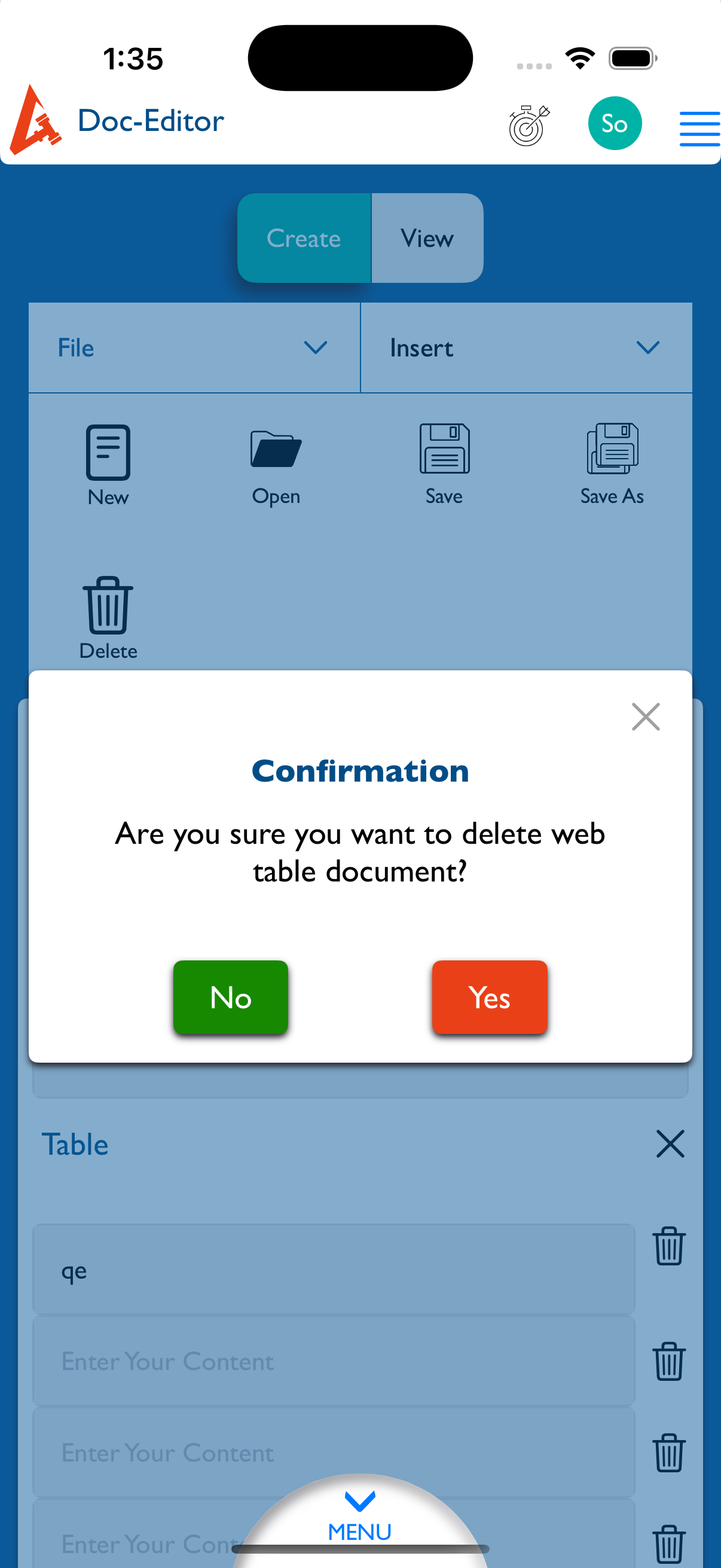Open the target goal icon

tap(528, 126)
